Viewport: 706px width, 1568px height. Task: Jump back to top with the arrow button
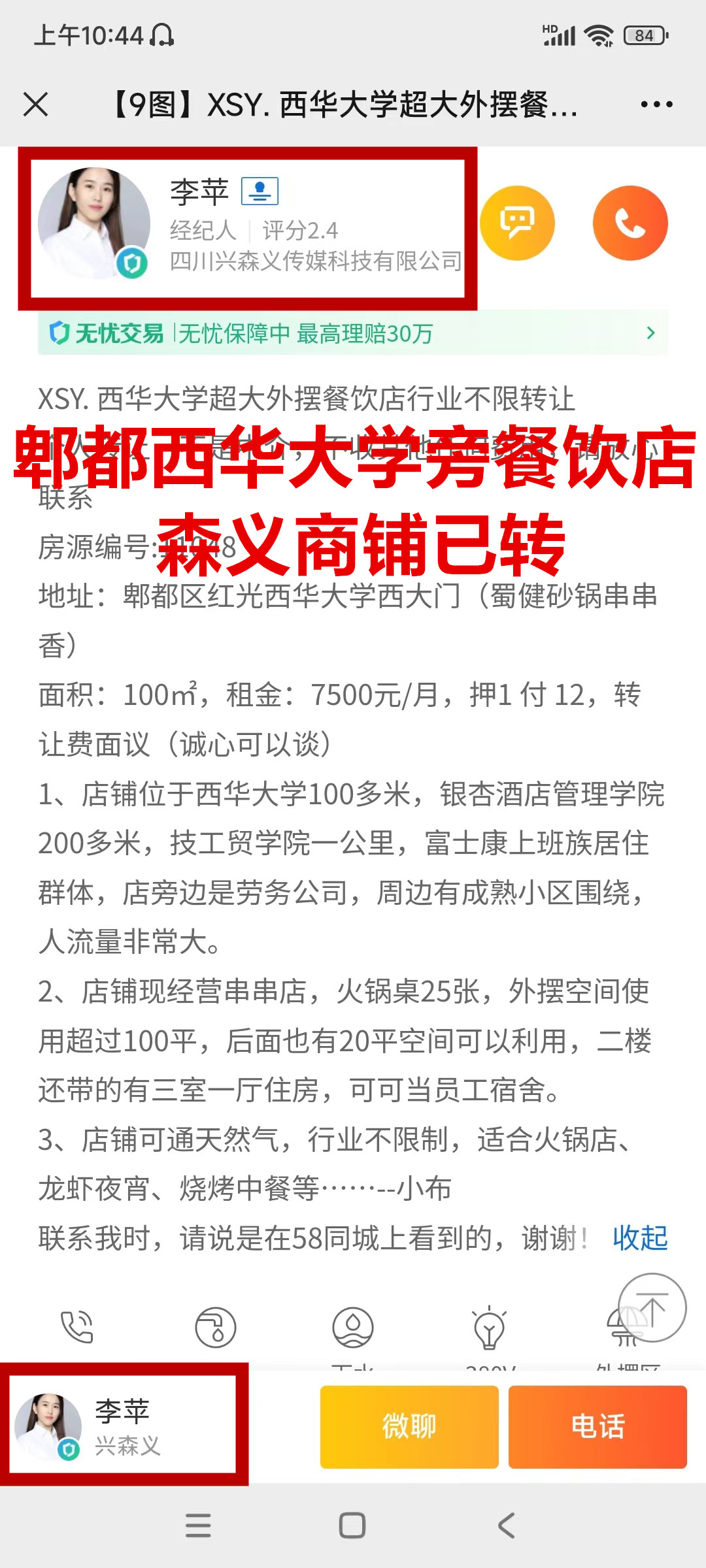652,1307
